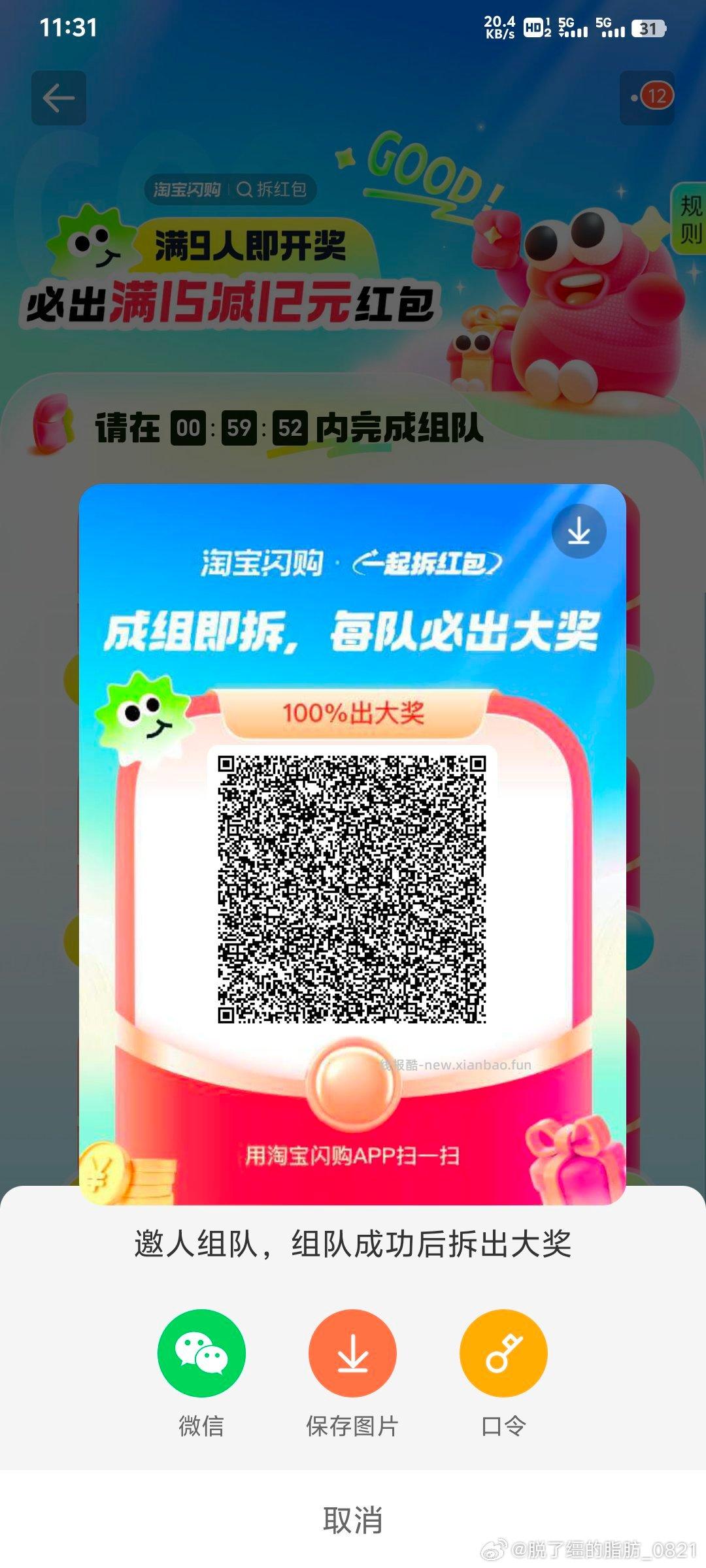Viewport: 706px width, 1568px height.
Task: Tap 保存图片 to save the poster
Action: pos(352,1354)
